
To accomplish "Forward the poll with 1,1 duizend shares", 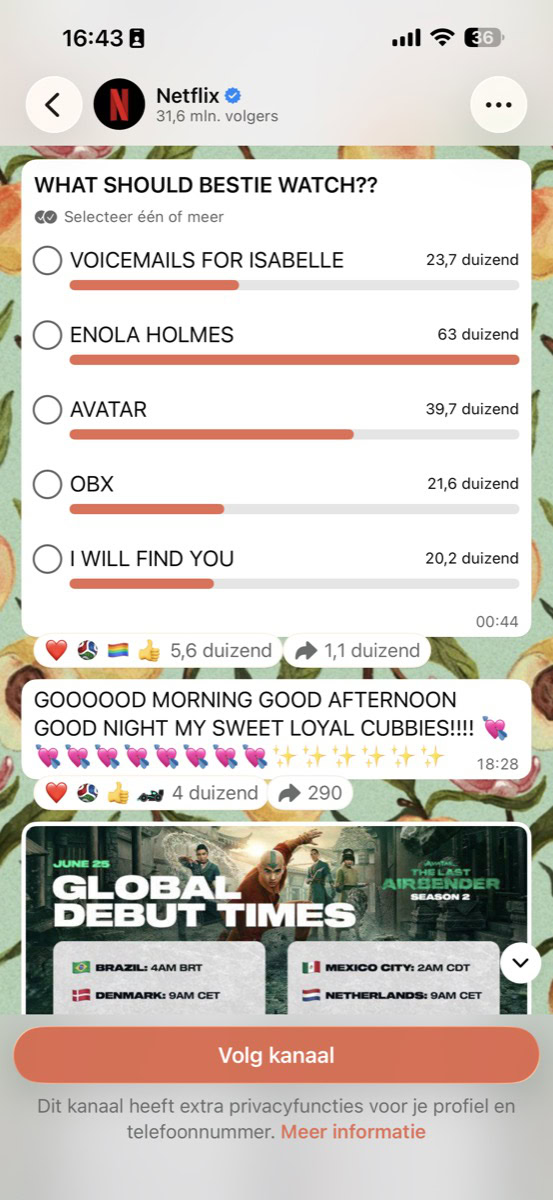I will pos(357,651).
